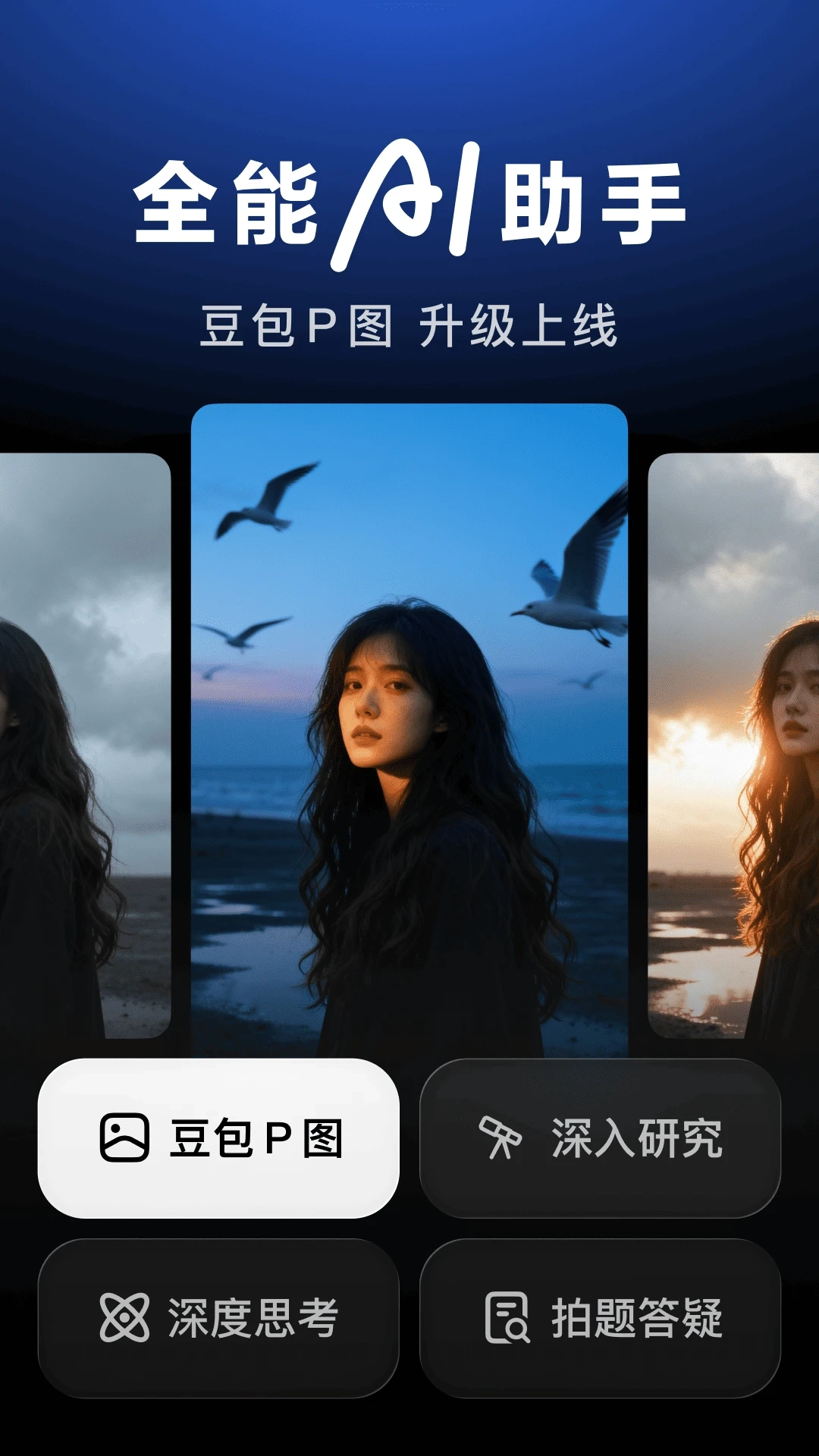
Task: Tap the 全能AI助手 title text
Action: [x=409, y=201]
